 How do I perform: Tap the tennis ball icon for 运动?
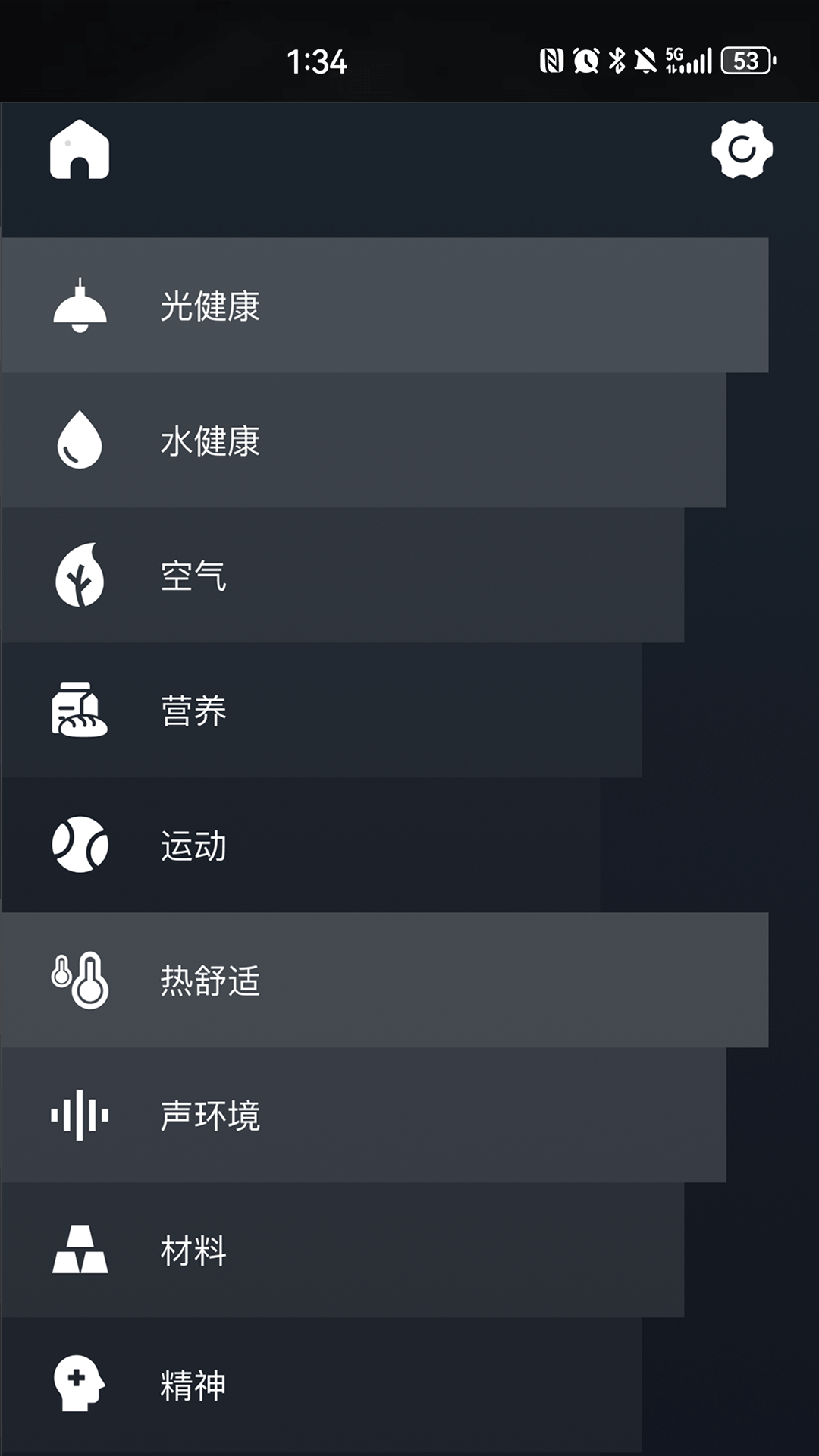[x=80, y=846]
